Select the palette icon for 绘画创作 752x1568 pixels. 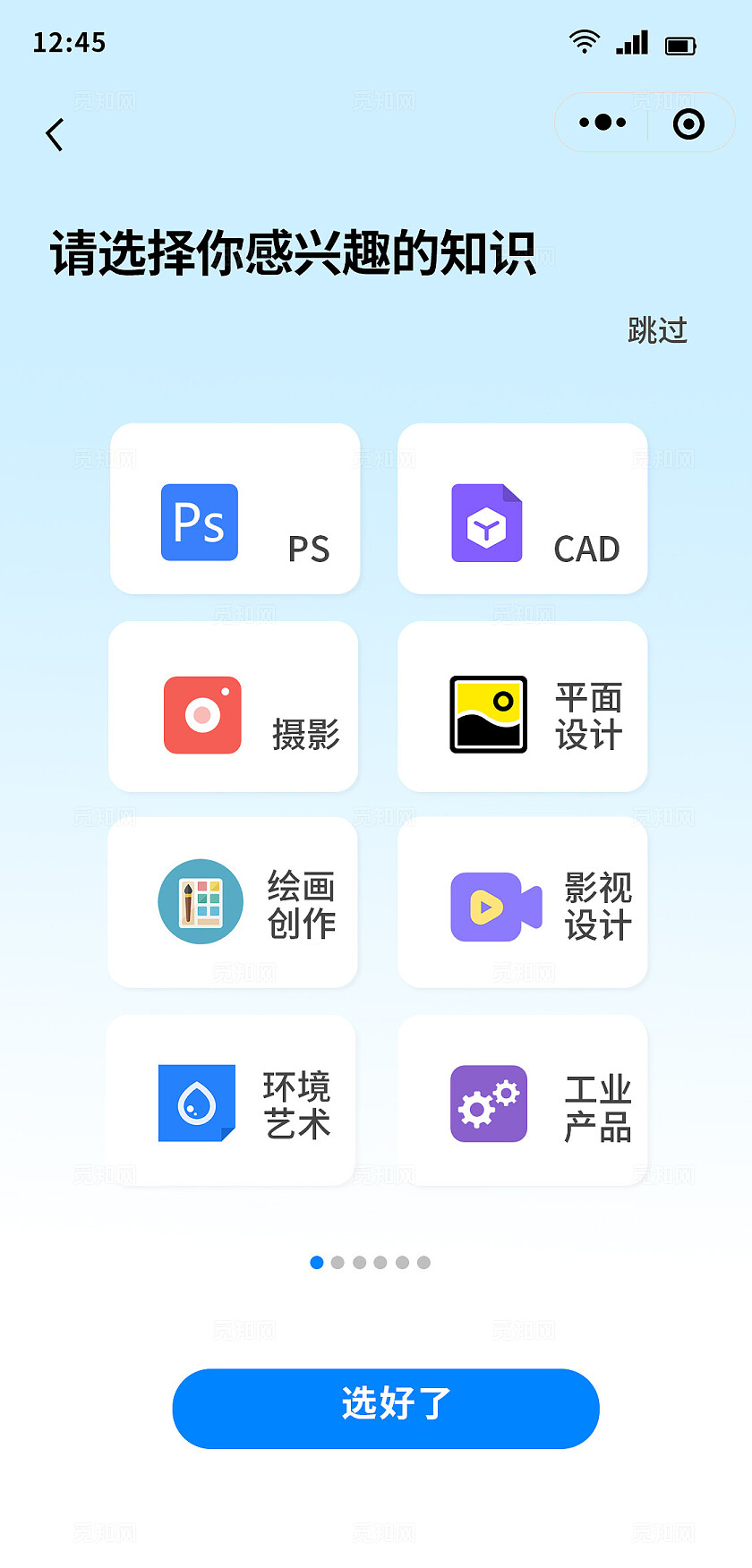[x=201, y=902]
